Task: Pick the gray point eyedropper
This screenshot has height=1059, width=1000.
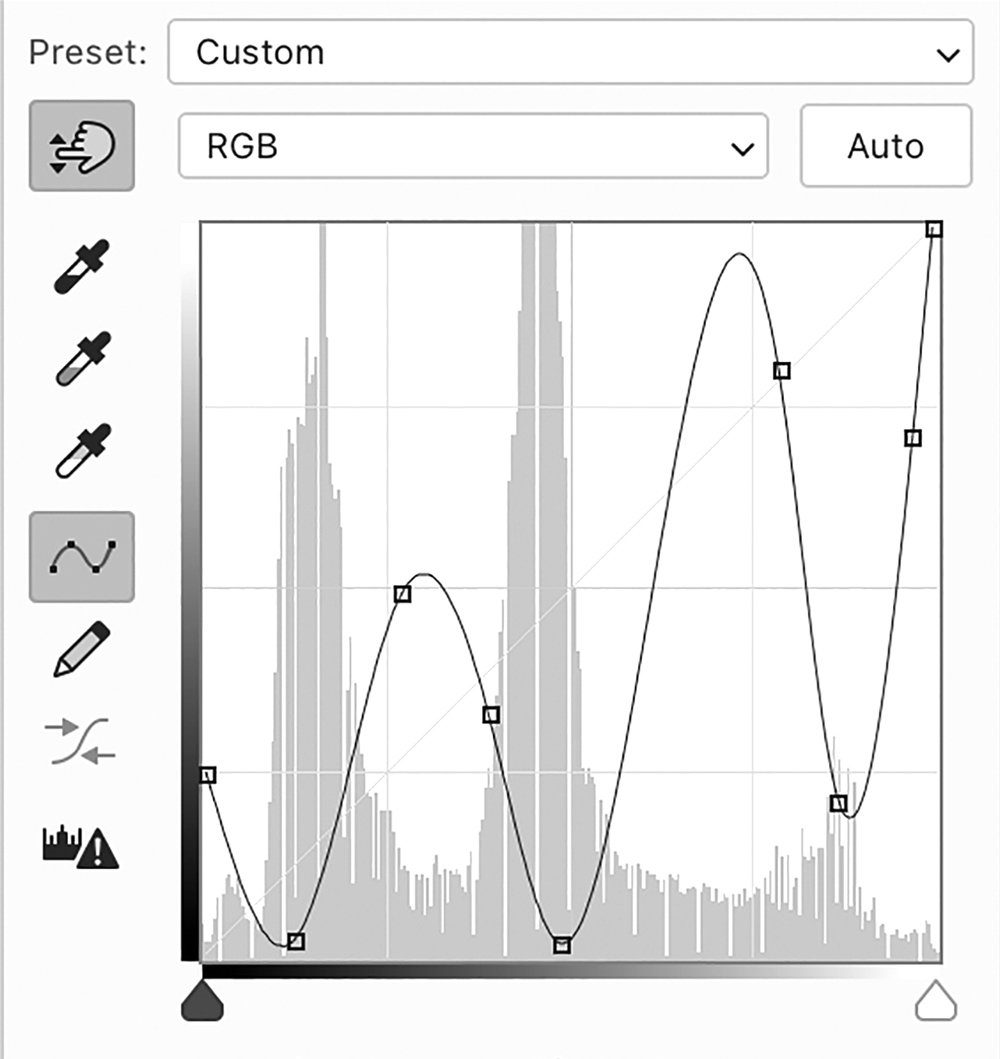Action: click(81, 360)
